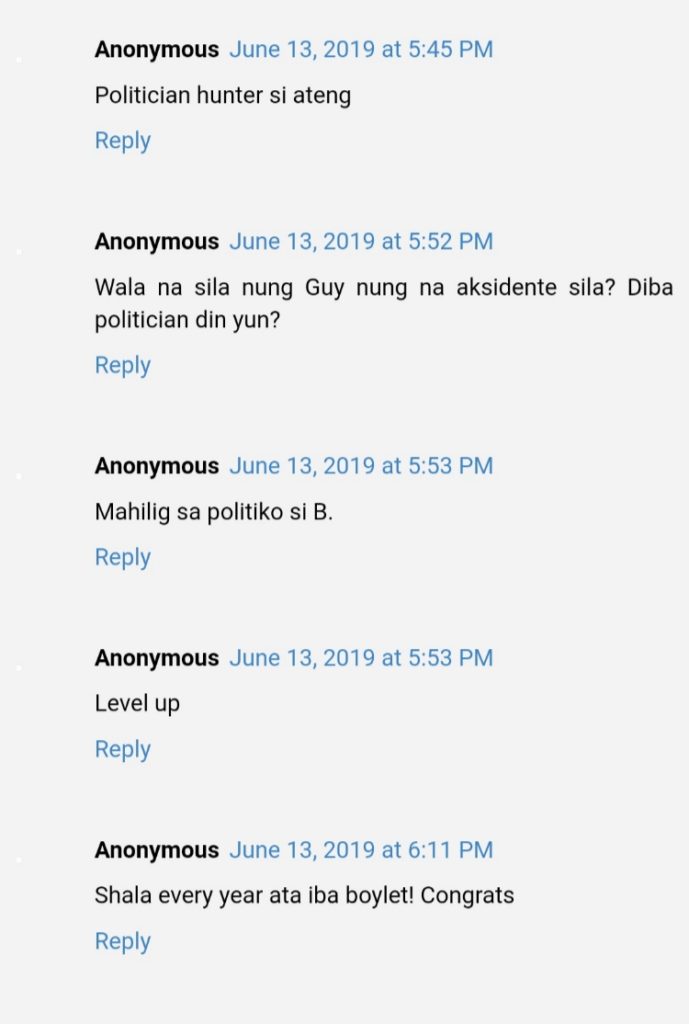Reply to the 'Level up' comment
The width and height of the screenshot is (689, 1024).
pyautogui.click(x=122, y=749)
